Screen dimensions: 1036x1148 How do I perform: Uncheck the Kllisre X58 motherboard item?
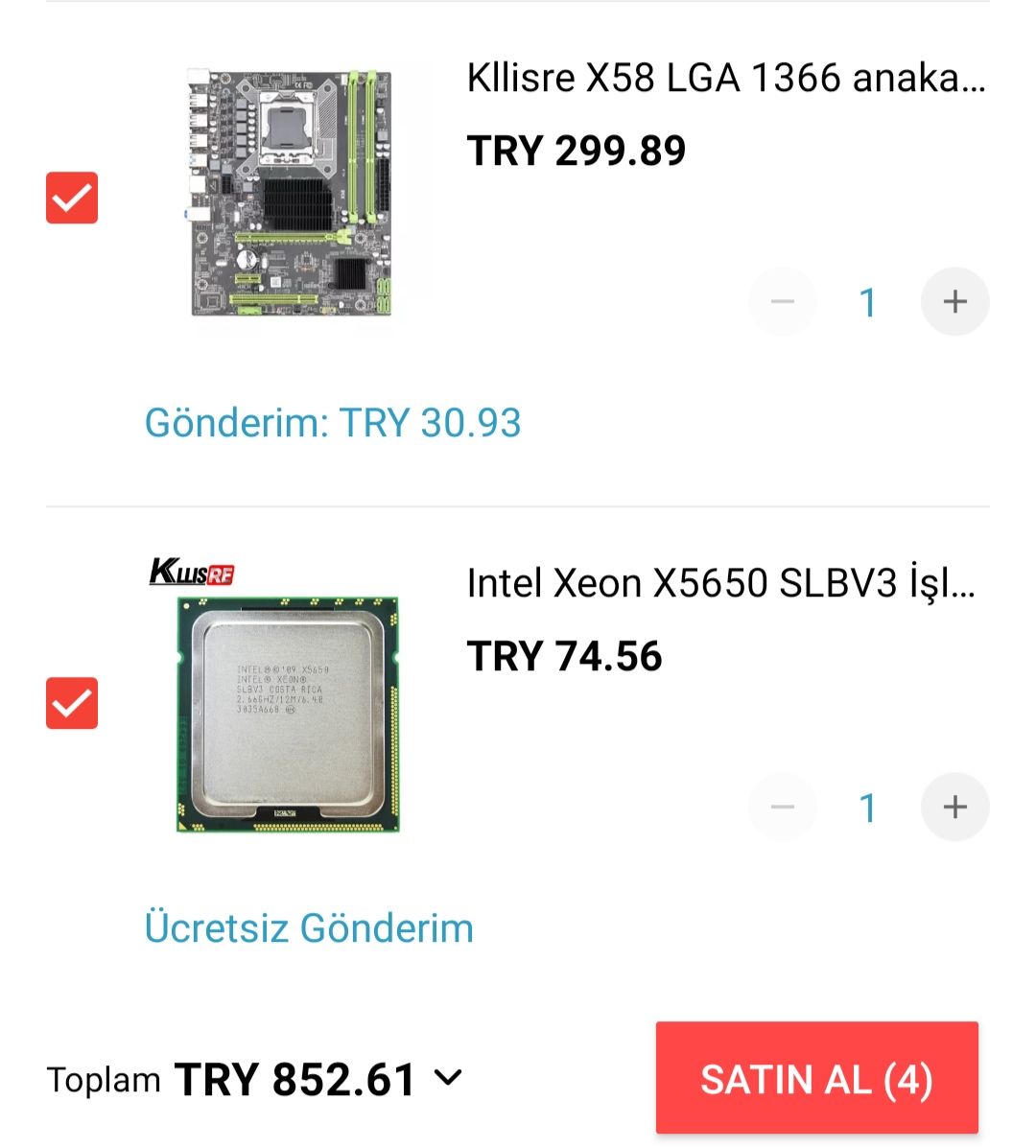pos(72,198)
